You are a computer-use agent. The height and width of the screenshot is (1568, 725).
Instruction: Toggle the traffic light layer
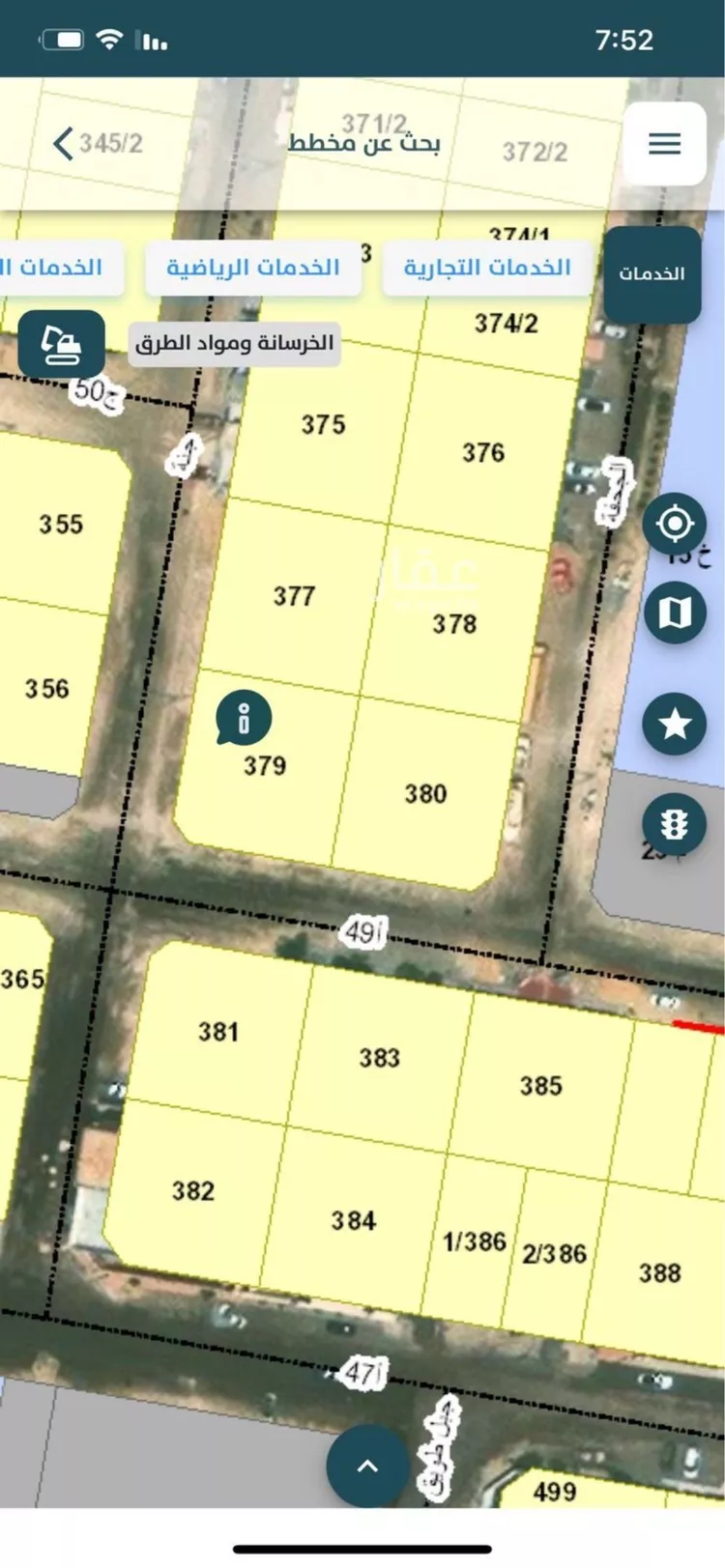tap(674, 824)
